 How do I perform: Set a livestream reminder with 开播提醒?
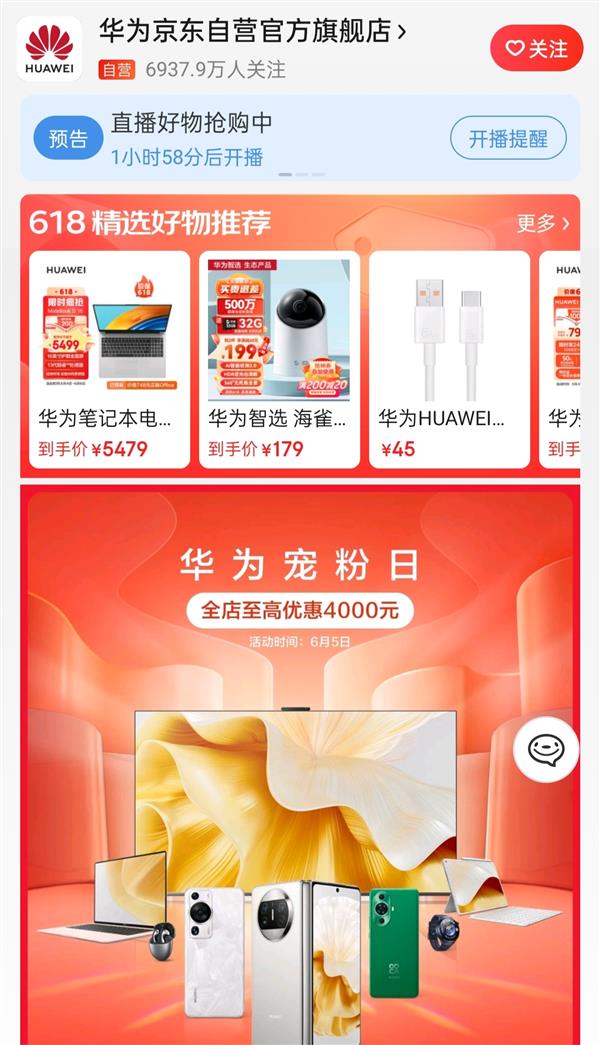pyautogui.click(x=508, y=139)
